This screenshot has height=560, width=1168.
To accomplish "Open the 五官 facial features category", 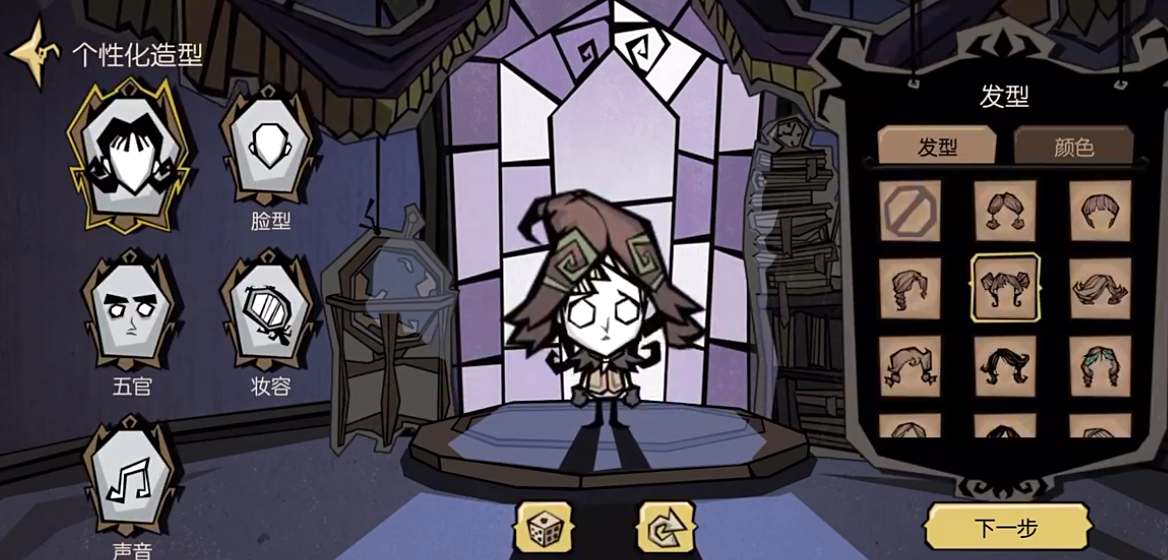I will (130, 315).
